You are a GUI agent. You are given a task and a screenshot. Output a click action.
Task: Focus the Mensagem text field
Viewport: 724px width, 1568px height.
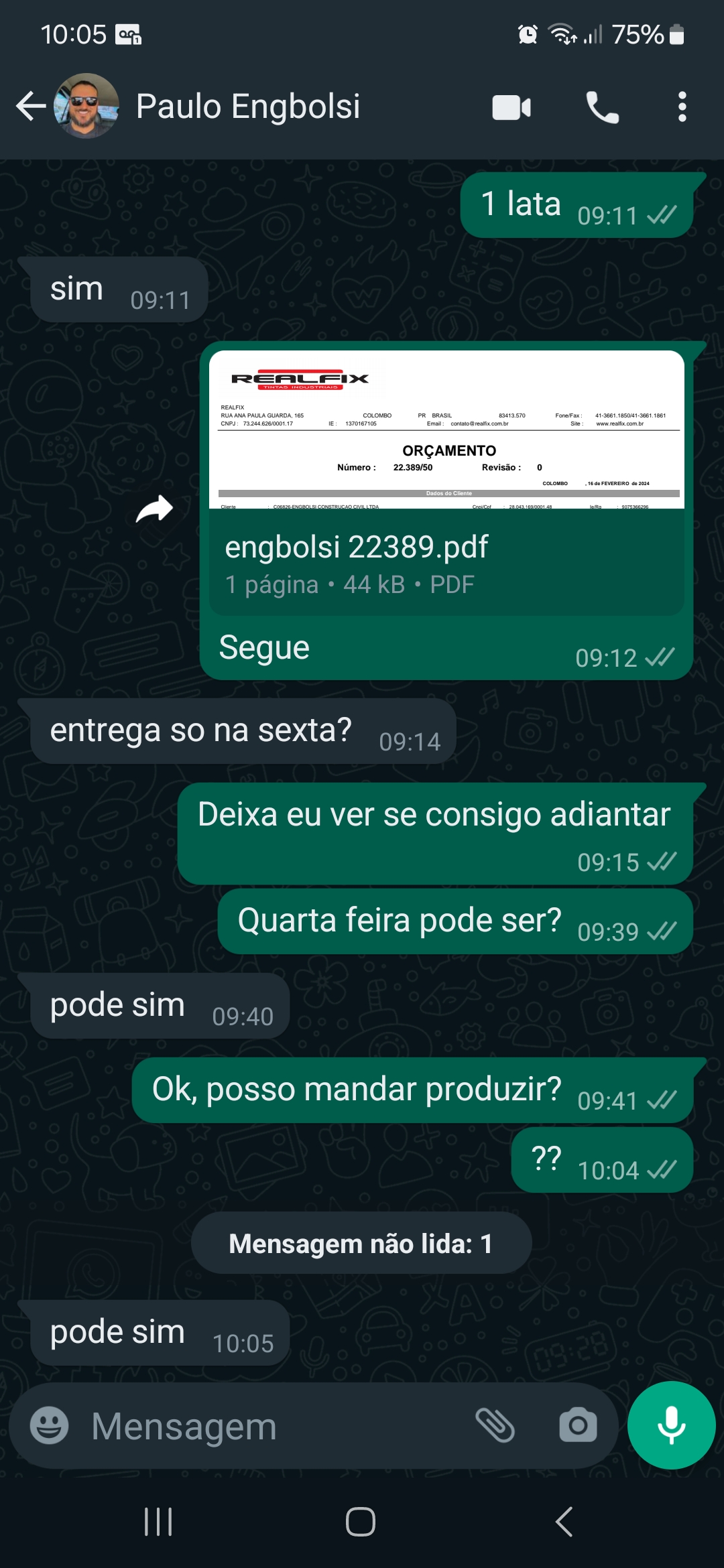(268, 1426)
